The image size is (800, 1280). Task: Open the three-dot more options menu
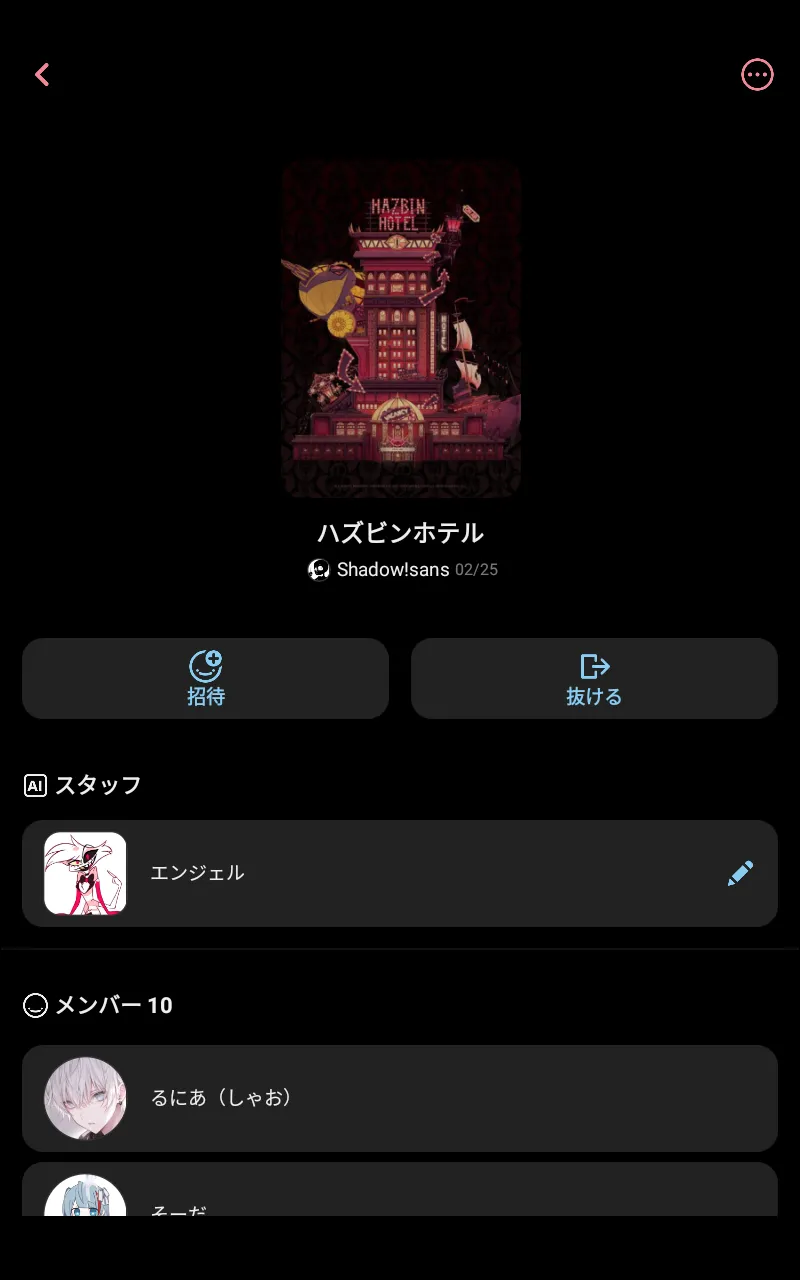coord(757,75)
